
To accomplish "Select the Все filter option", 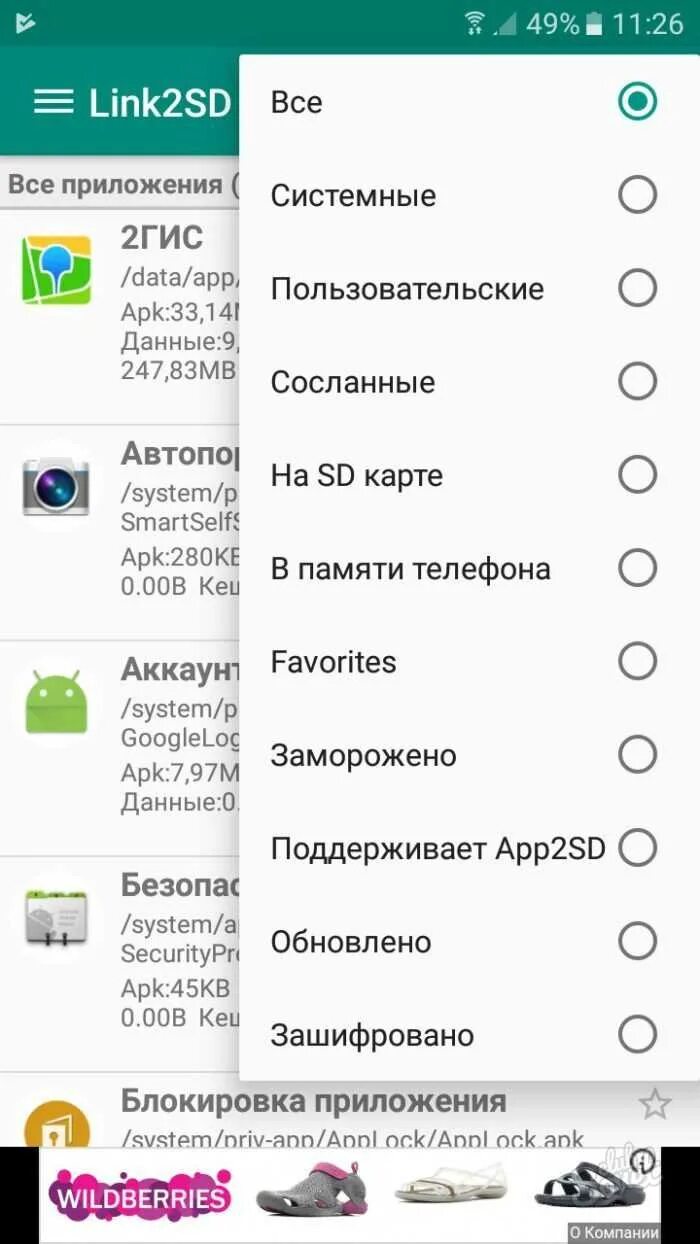I will tap(637, 101).
